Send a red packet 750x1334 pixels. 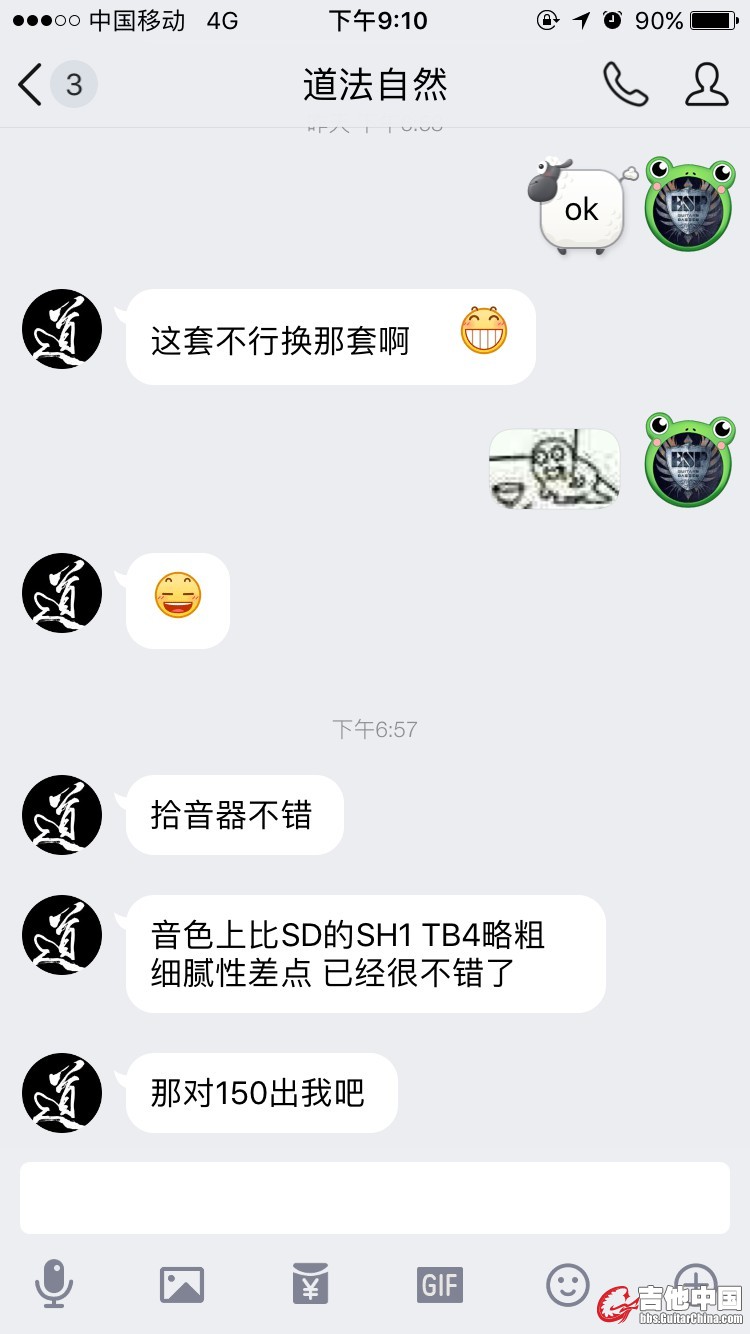(x=310, y=1284)
